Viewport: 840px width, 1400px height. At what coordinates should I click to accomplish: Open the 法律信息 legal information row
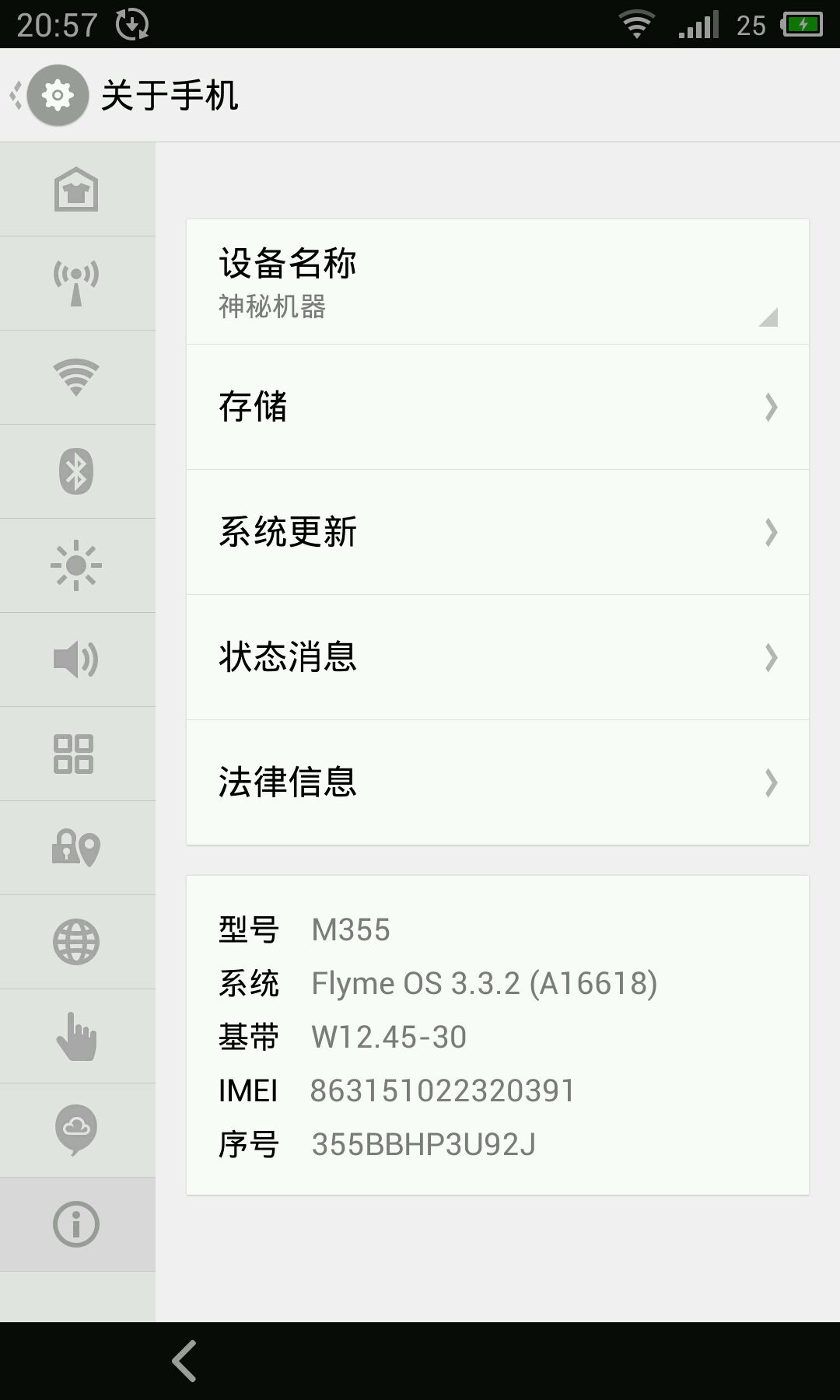498,782
